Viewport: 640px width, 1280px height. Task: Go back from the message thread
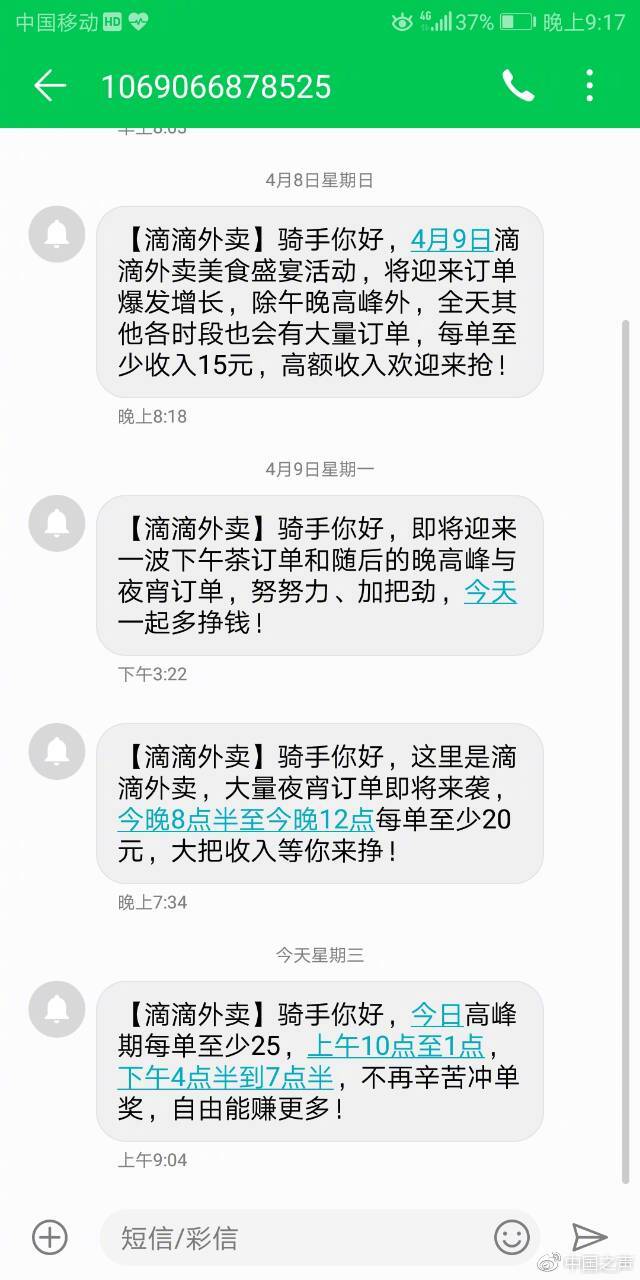point(49,86)
